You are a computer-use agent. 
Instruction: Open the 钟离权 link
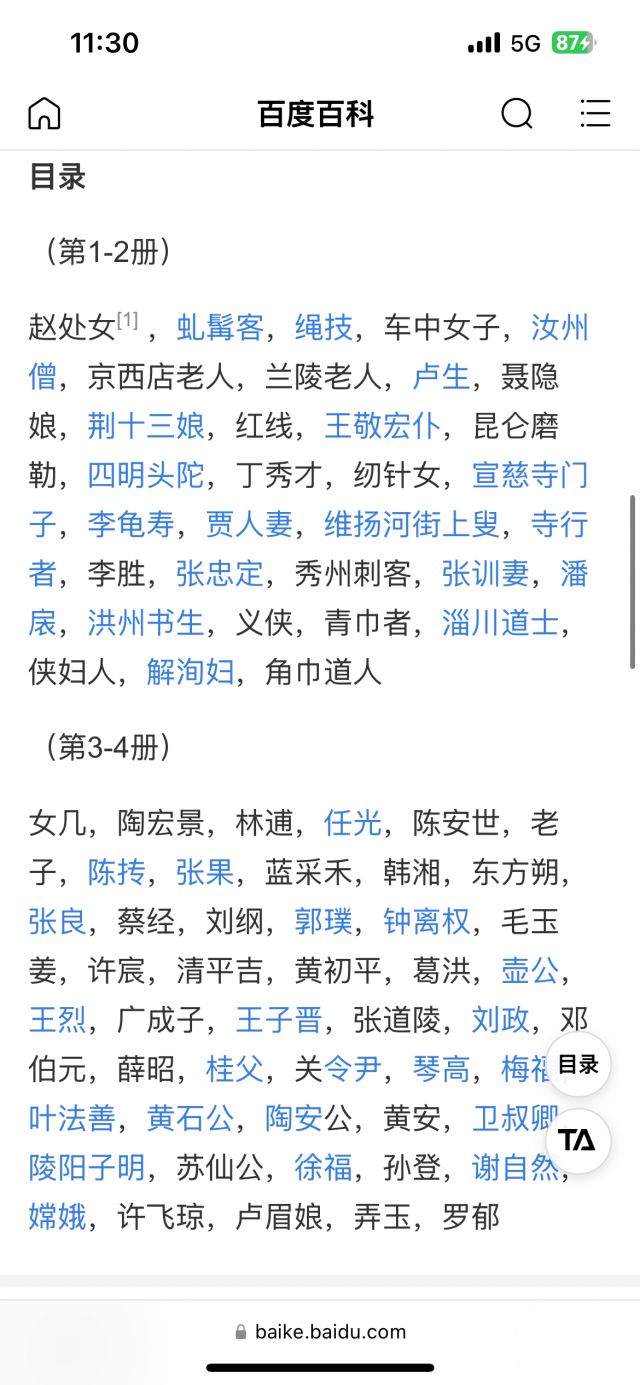pyautogui.click(x=427, y=922)
